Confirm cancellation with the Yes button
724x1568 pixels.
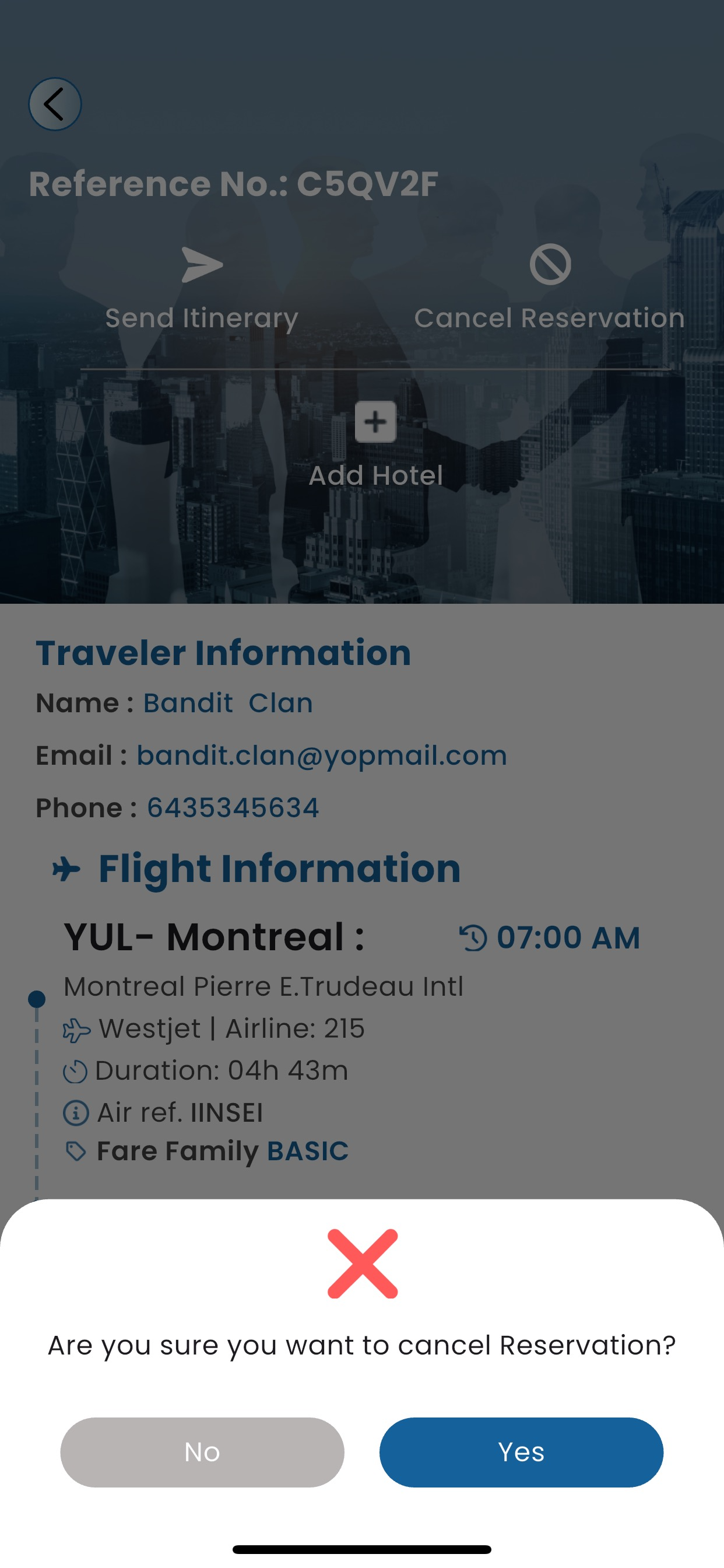pos(521,1452)
